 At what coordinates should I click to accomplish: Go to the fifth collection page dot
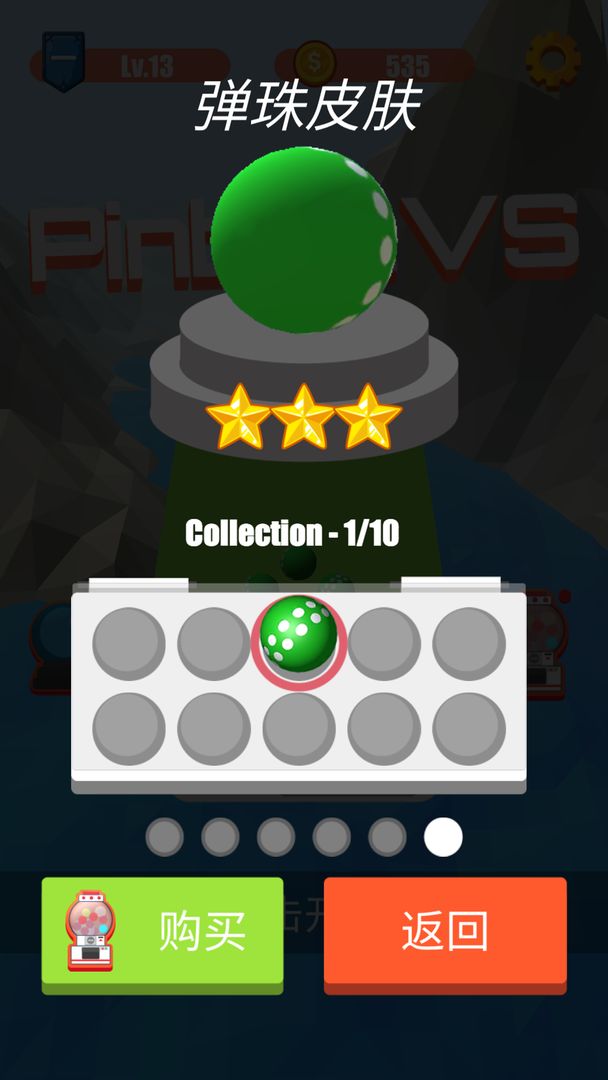(x=387, y=837)
